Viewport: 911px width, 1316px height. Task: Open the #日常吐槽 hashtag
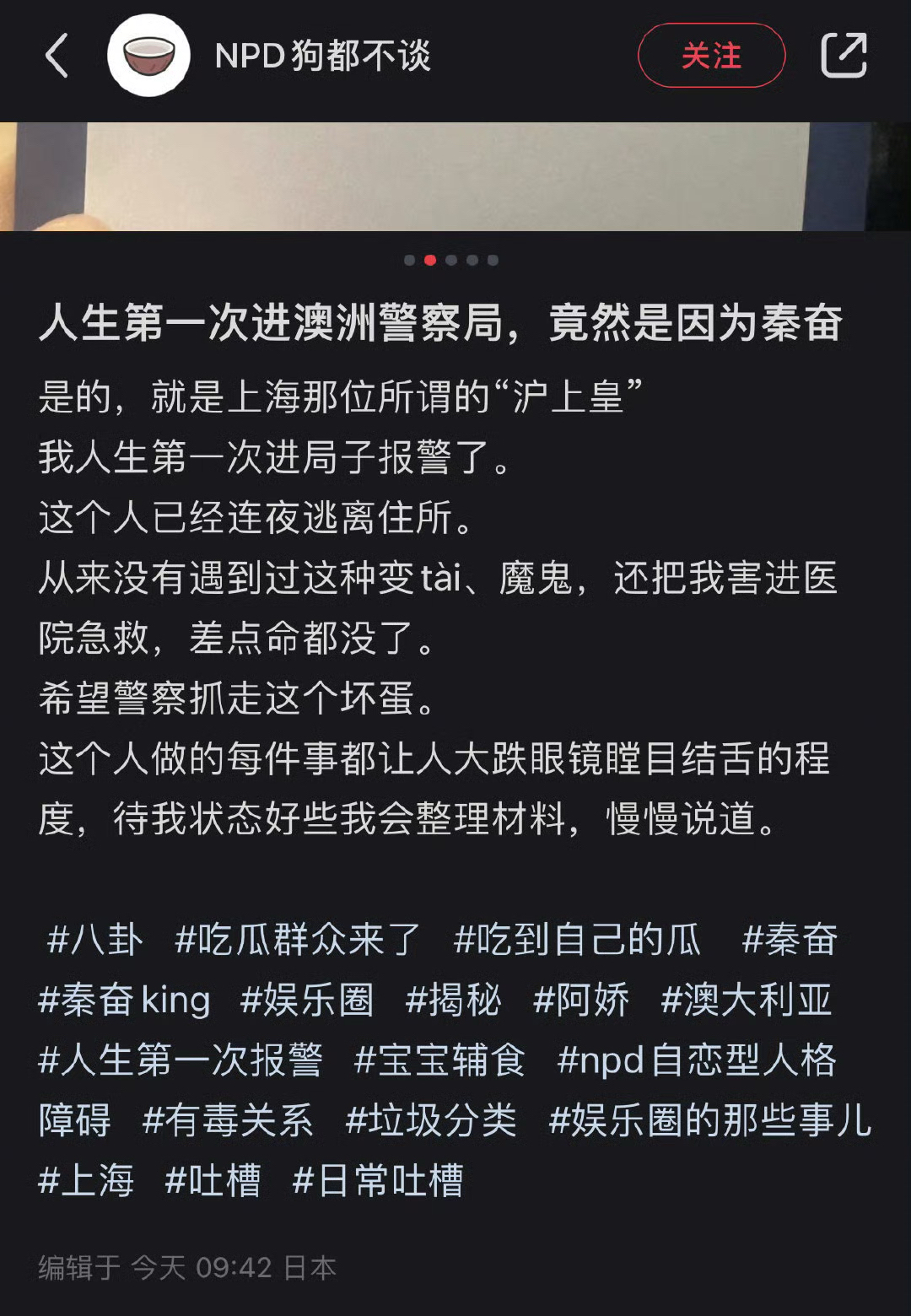click(380, 1179)
